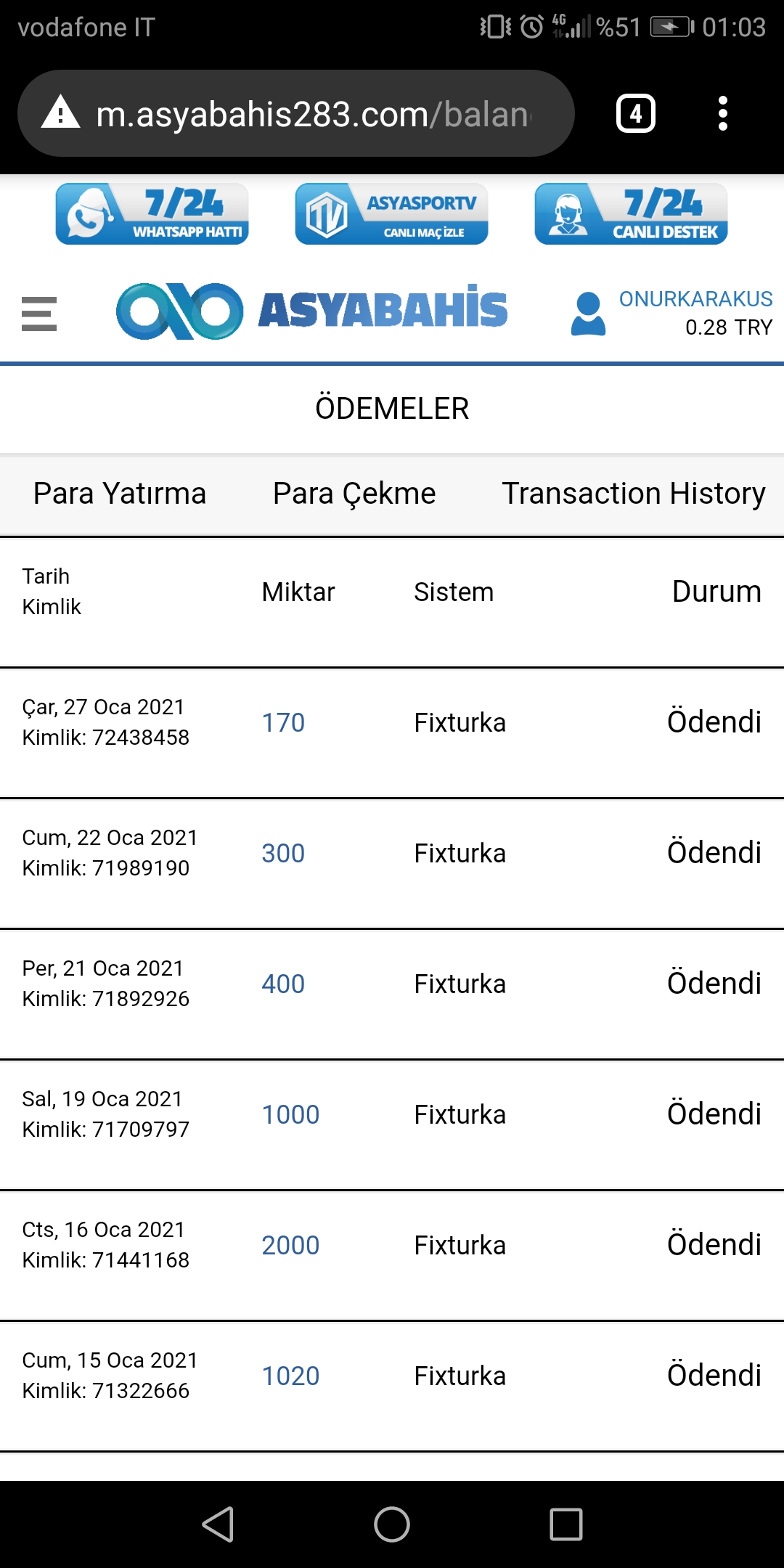Image resolution: width=784 pixels, height=1568 pixels.
Task: Open the browser overflow menu
Action: 722,114
